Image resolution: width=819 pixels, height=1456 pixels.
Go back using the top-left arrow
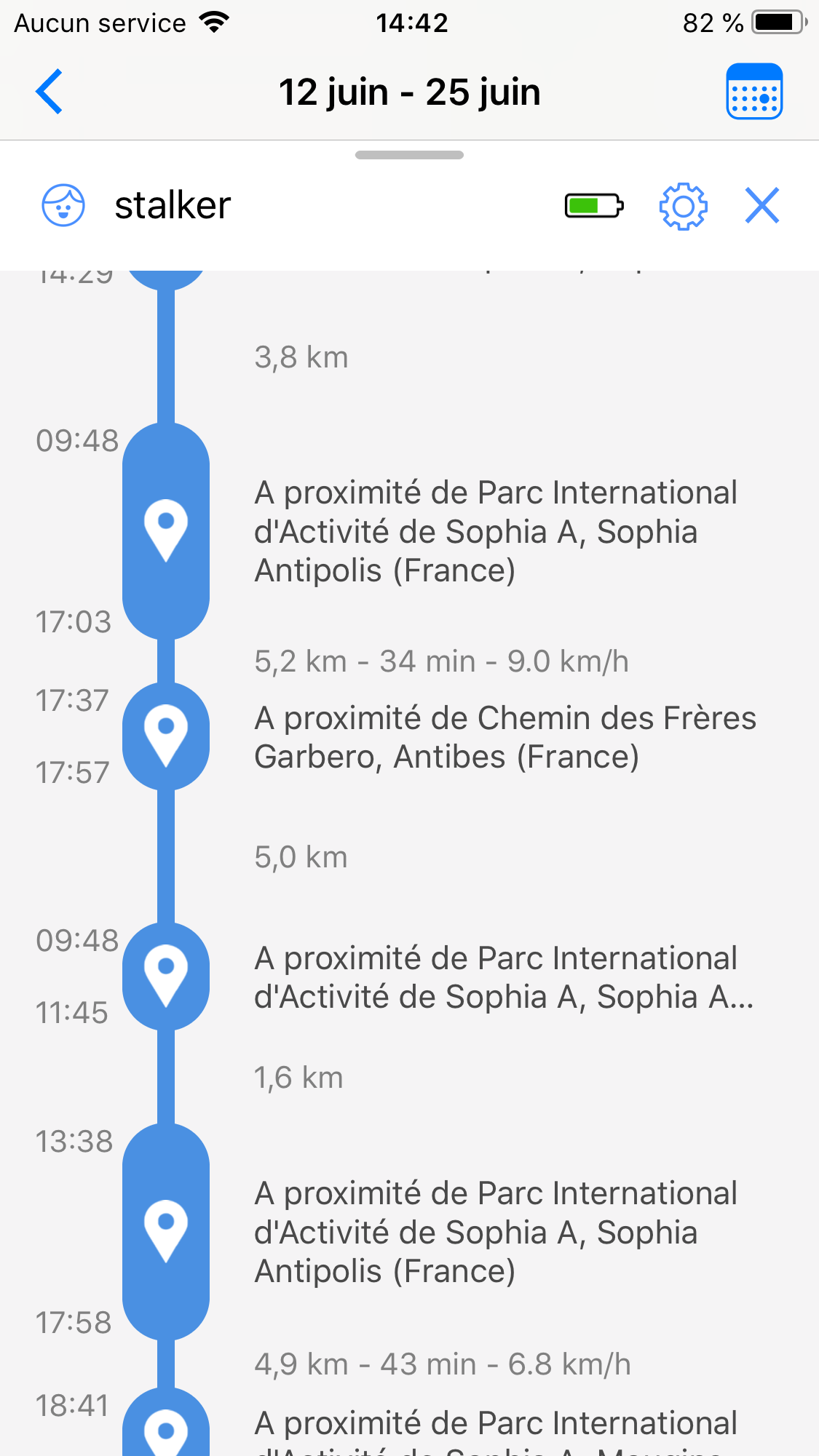[x=49, y=92]
